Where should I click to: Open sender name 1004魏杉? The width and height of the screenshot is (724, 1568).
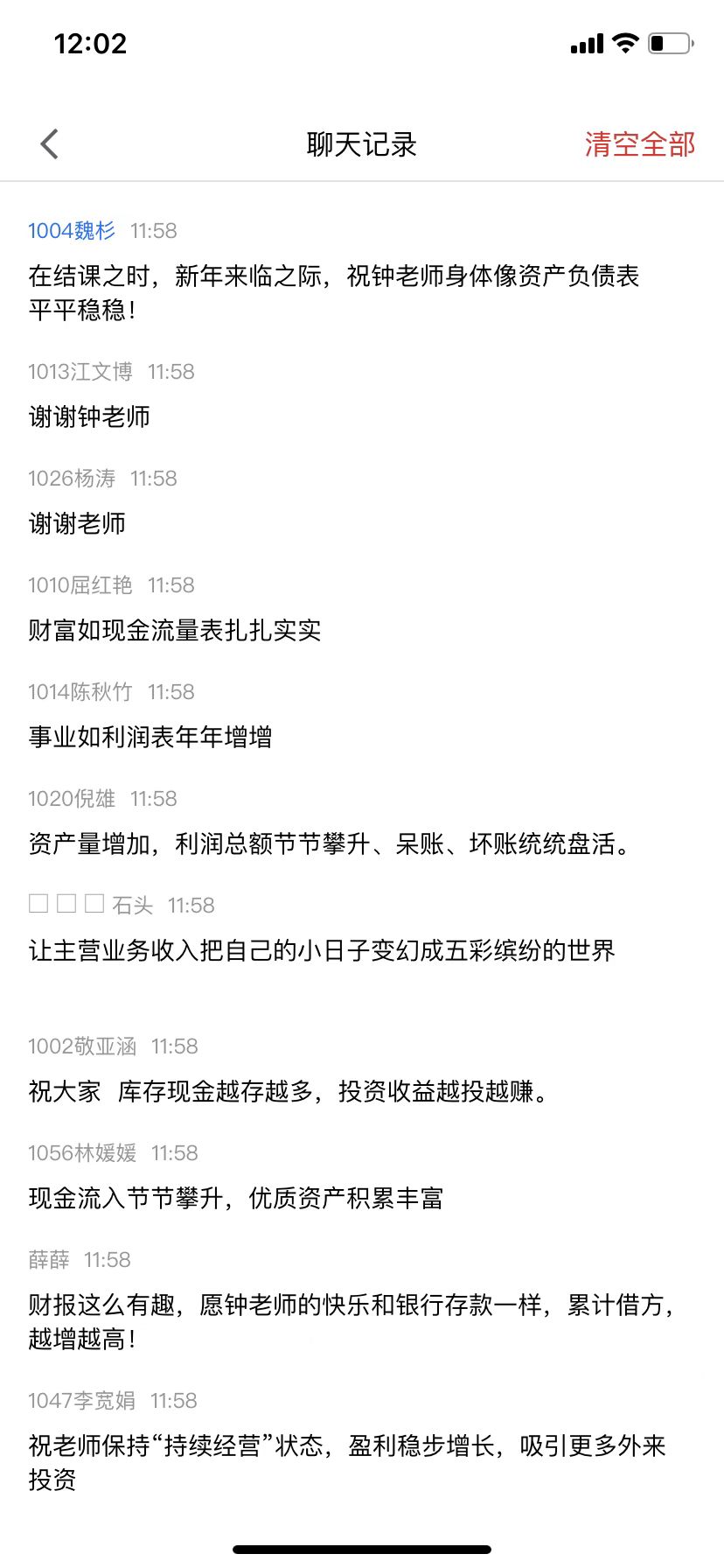point(72,231)
